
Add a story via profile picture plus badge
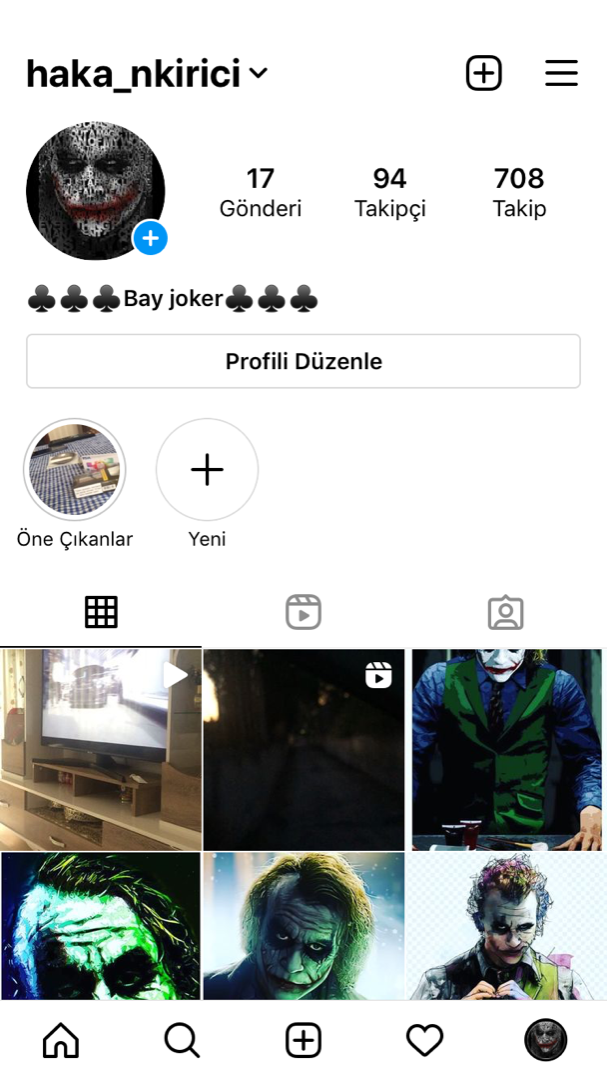coord(150,238)
